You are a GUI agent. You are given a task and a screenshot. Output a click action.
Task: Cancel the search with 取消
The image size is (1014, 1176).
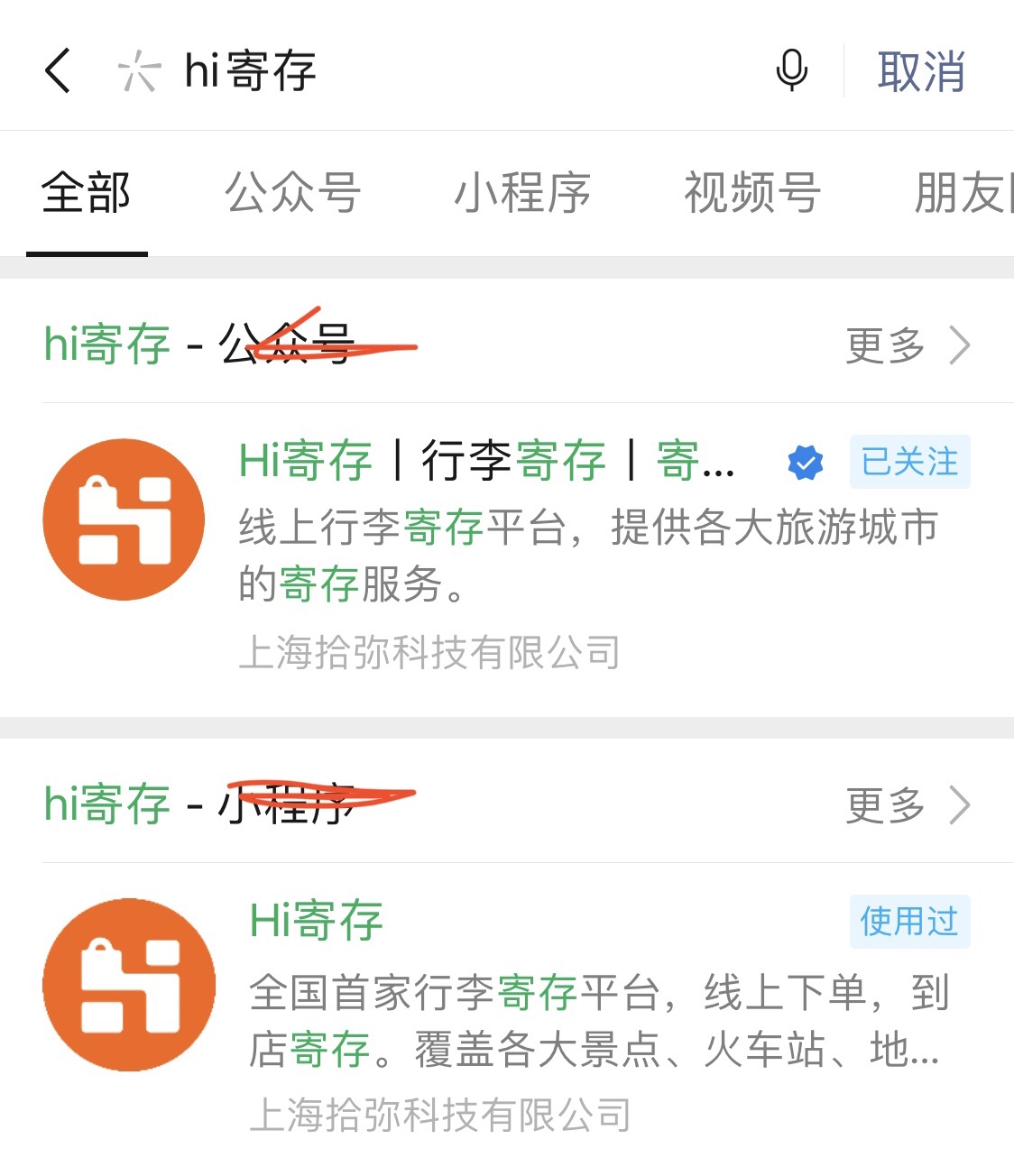(x=921, y=70)
